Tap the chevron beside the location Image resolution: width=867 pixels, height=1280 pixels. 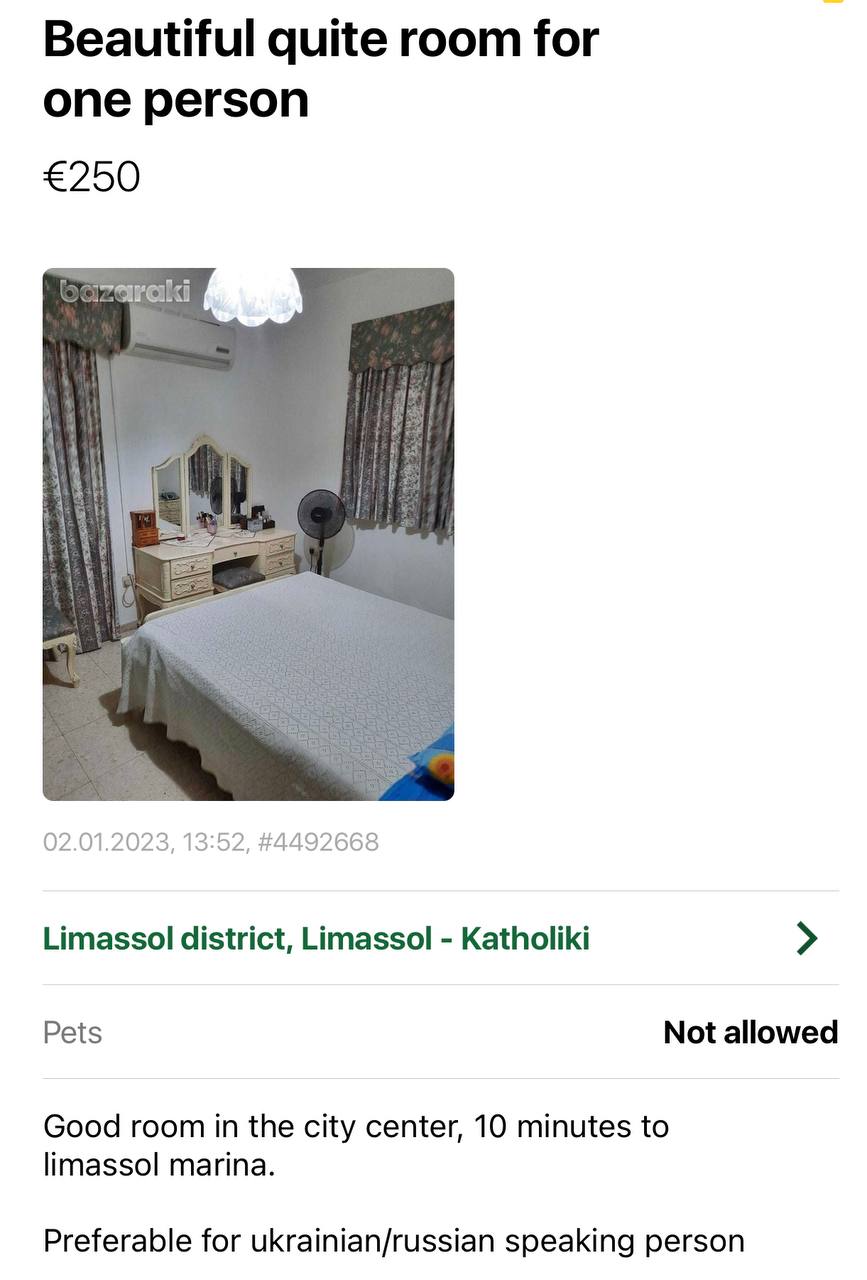click(806, 938)
